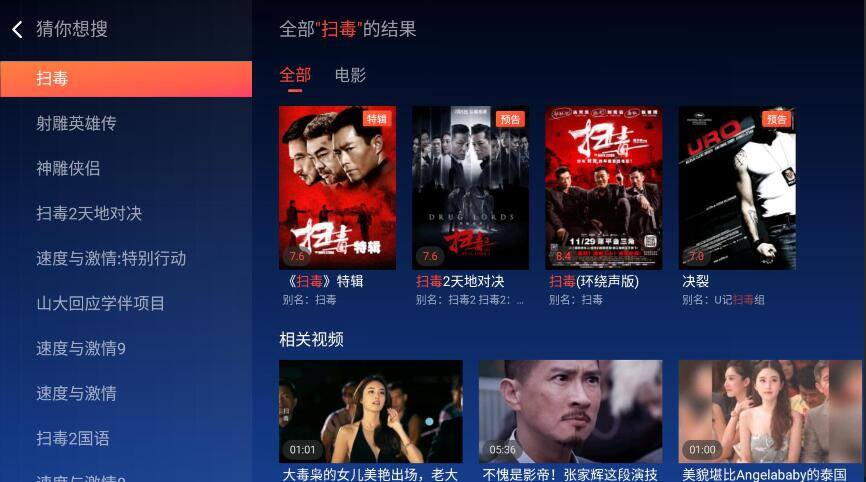Select the 扫毒 search suggestion
The height and width of the screenshot is (482, 866).
pyautogui.click(x=125, y=79)
